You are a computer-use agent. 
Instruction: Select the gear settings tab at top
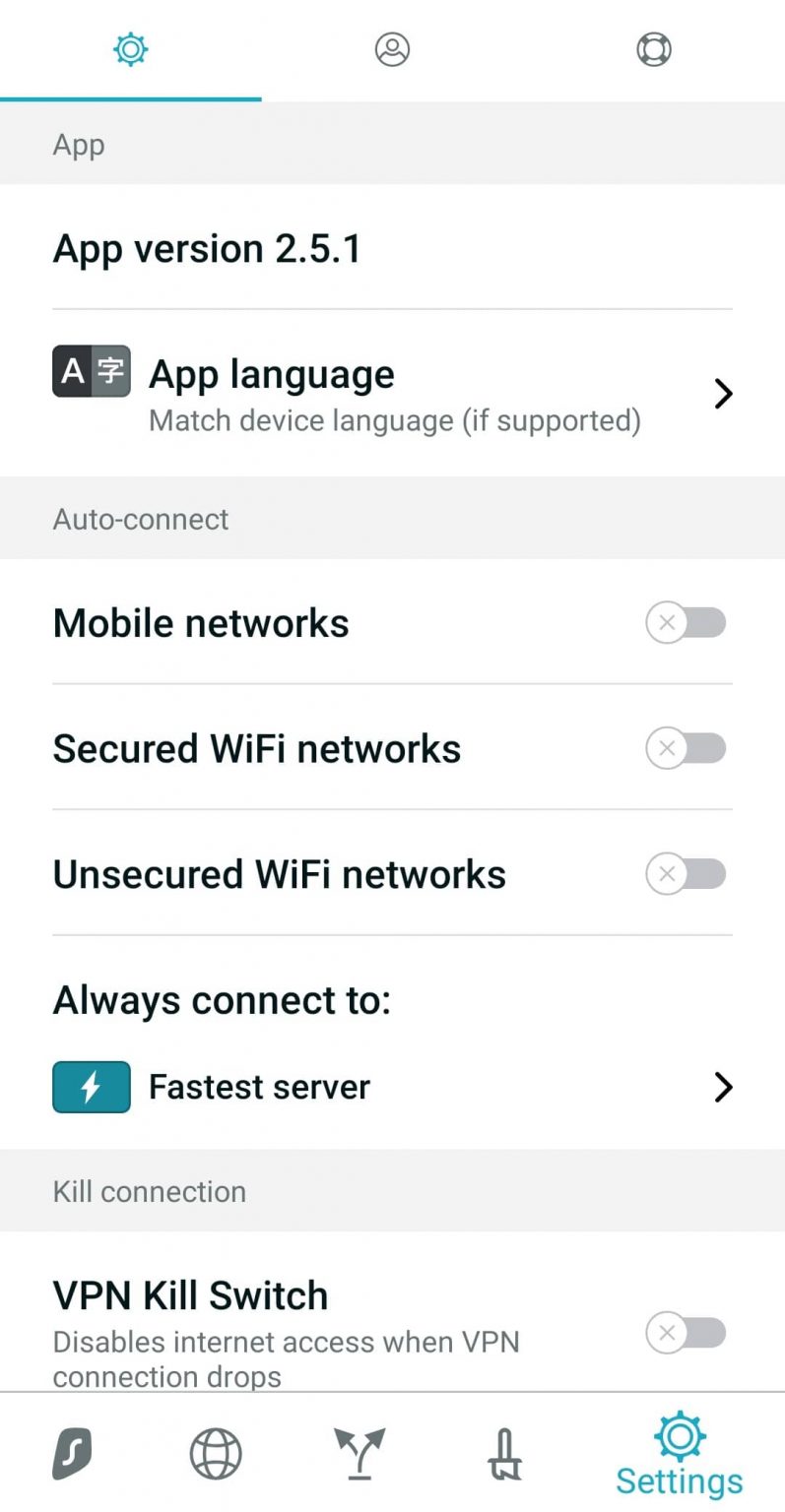[130, 49]
